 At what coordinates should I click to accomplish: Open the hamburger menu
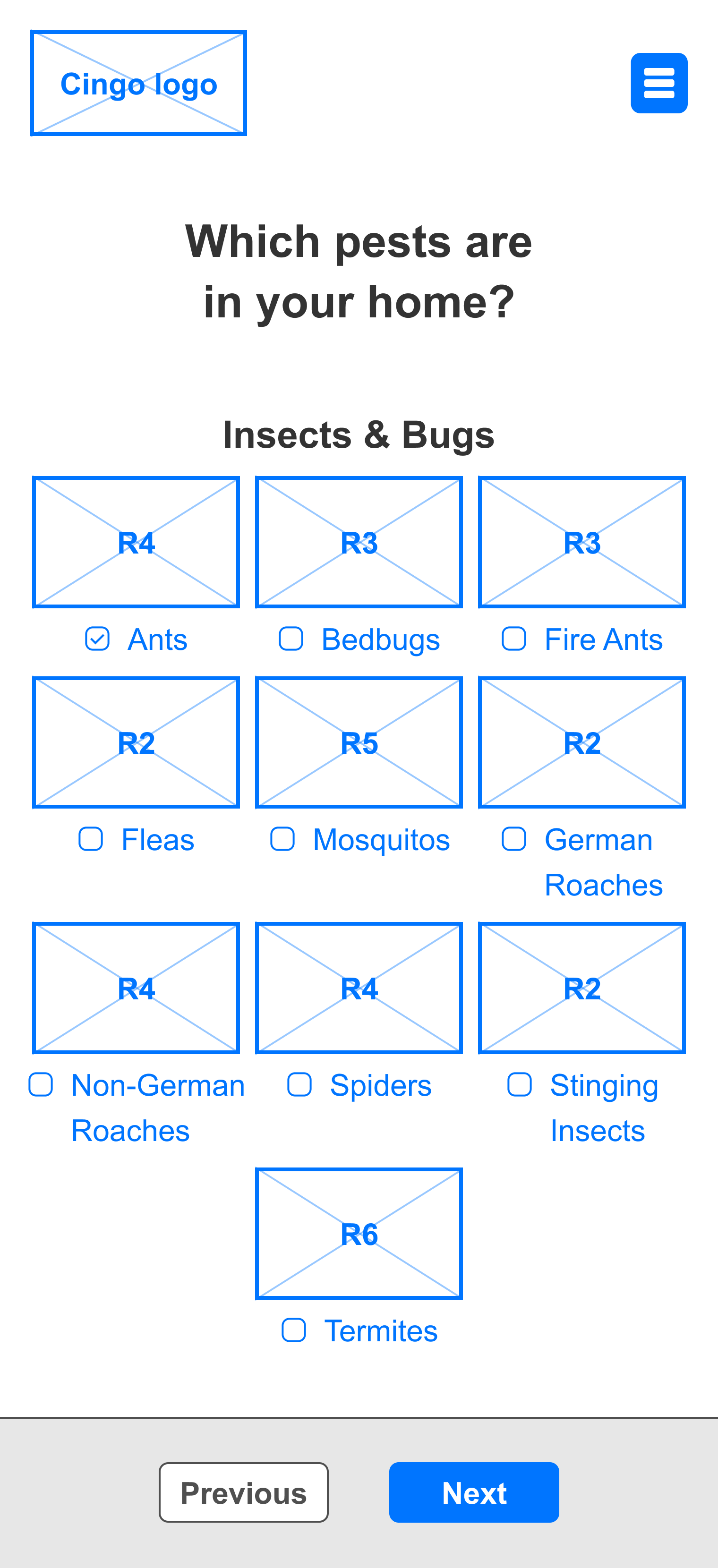click(x=658, y=84)
